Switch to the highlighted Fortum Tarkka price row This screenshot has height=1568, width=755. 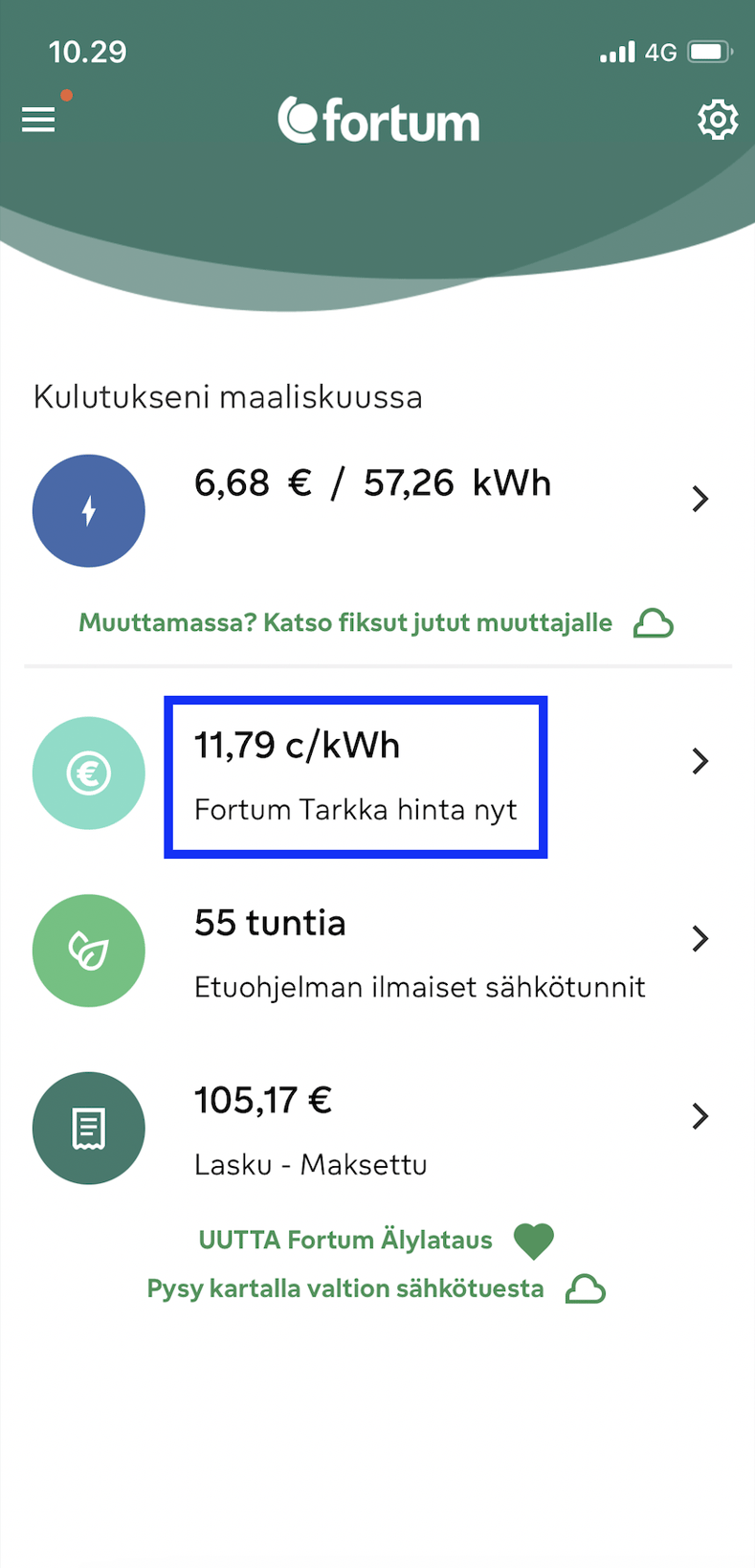click(x=355, y=775)
